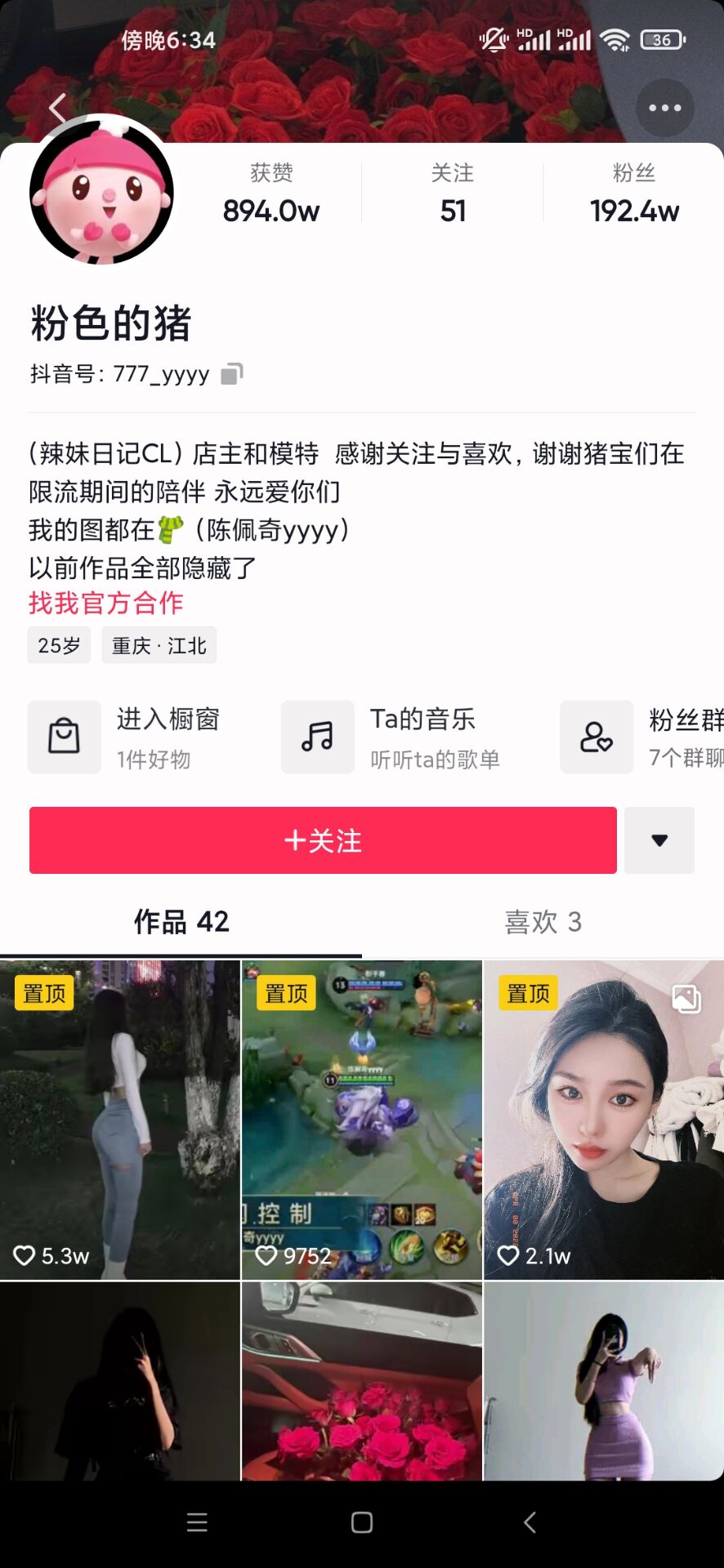This screenshot has width=724, height=1568.
Task: Open the pinned video with 5.3w likes
Action: 120,1120
